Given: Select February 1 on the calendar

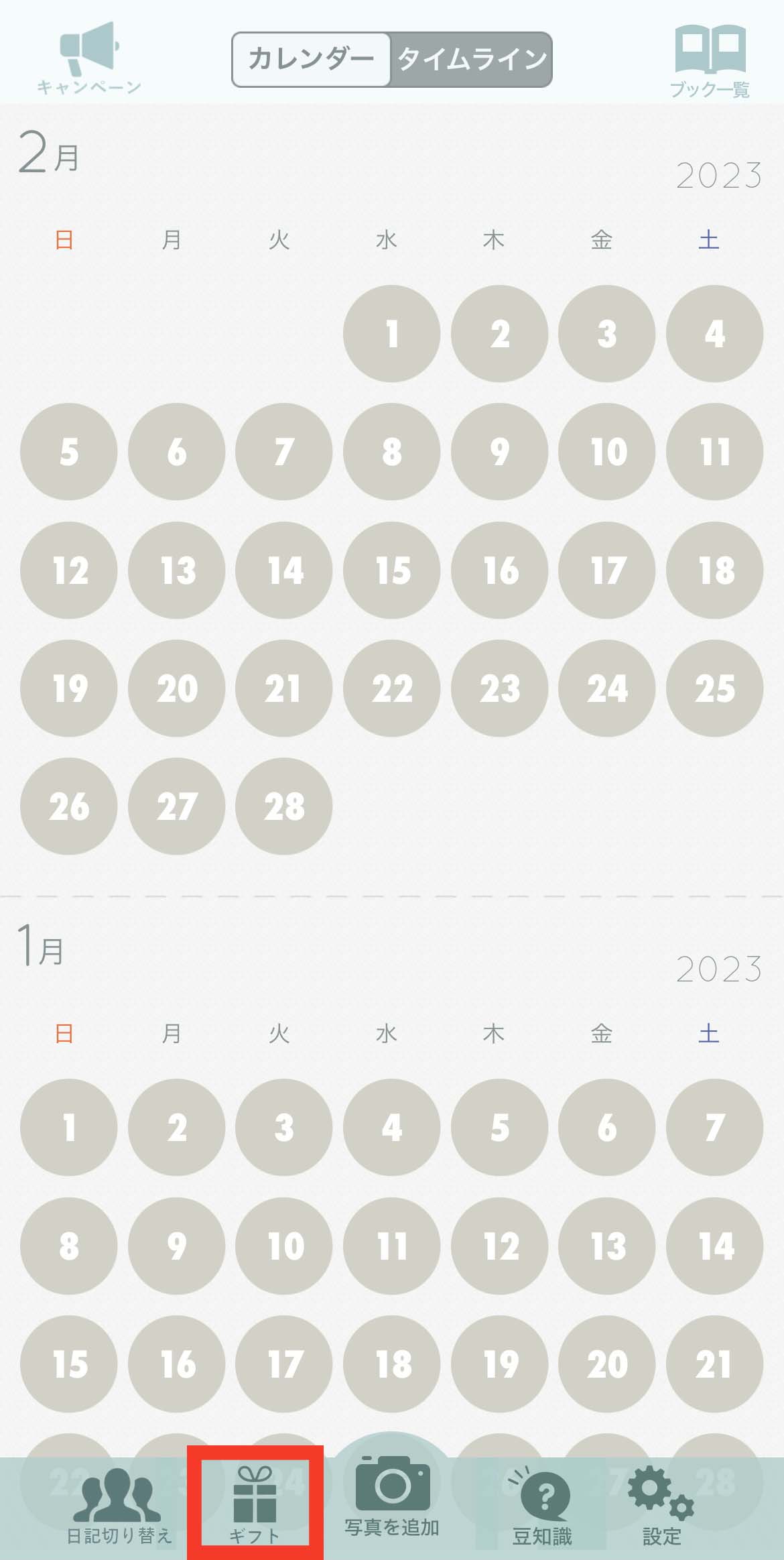Looking at the screenshot, I should [392, 334].
